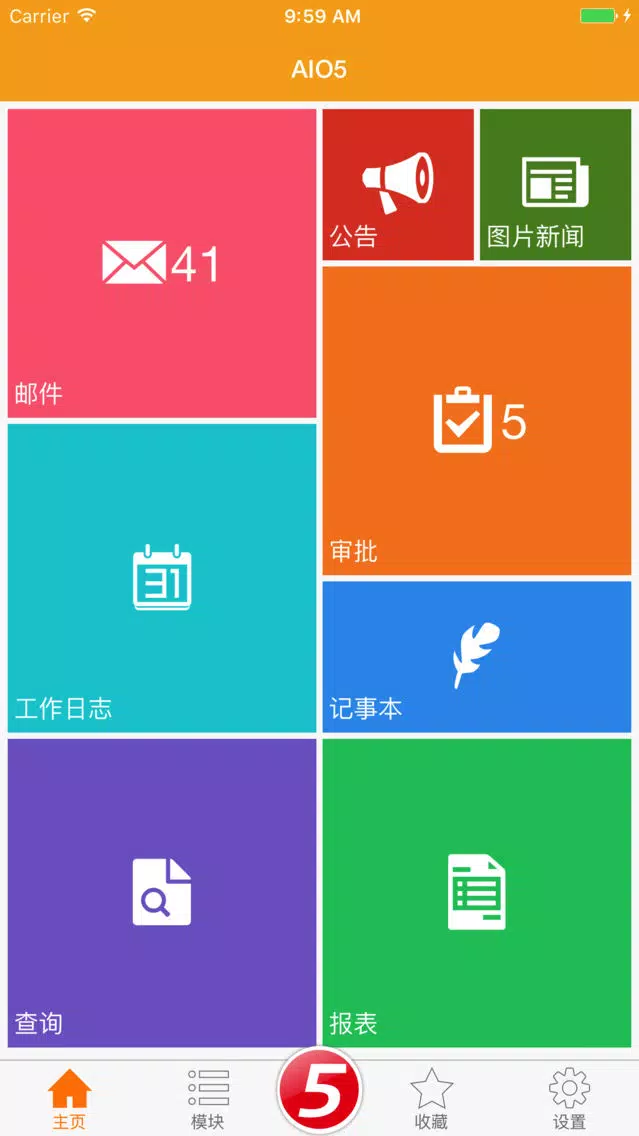Switch to the 收藏 favorites tab
Image resolution: width=639 pixels, height=1136 pixels.
(x=431, y=1098)
